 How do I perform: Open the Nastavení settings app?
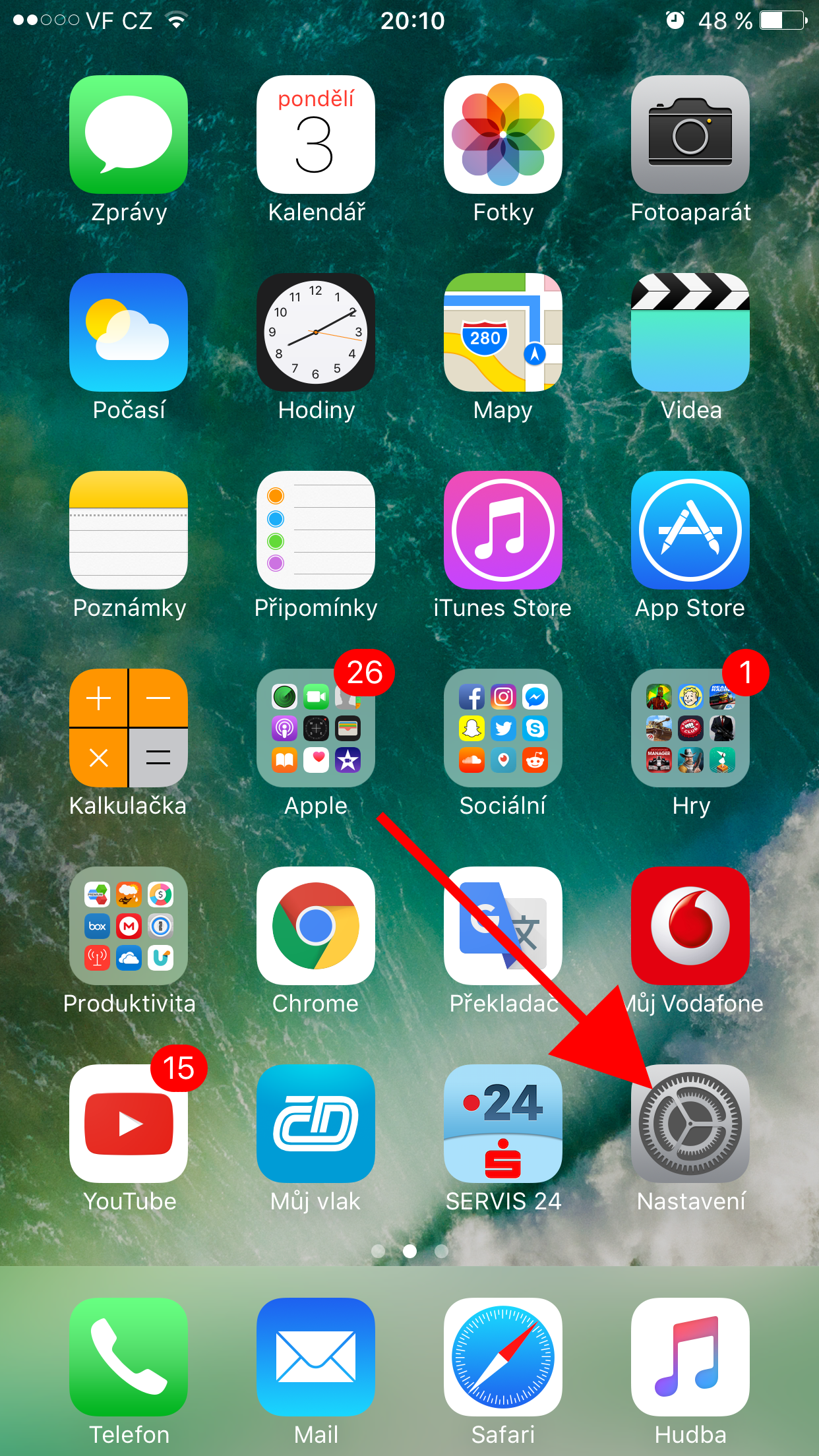click(690, 1123)
